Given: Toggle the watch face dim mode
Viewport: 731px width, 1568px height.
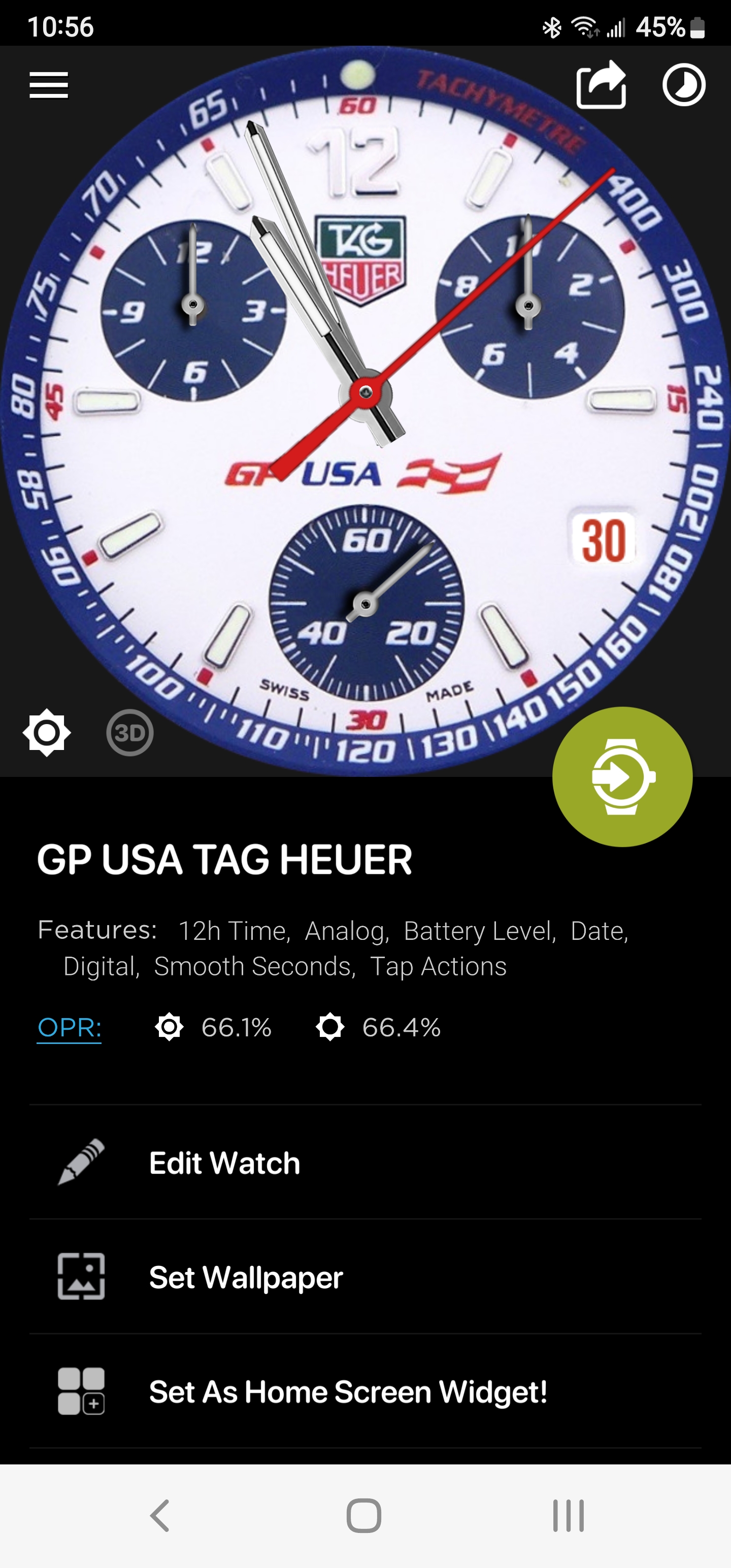Looking at the screenshot, I should (47, 732).
